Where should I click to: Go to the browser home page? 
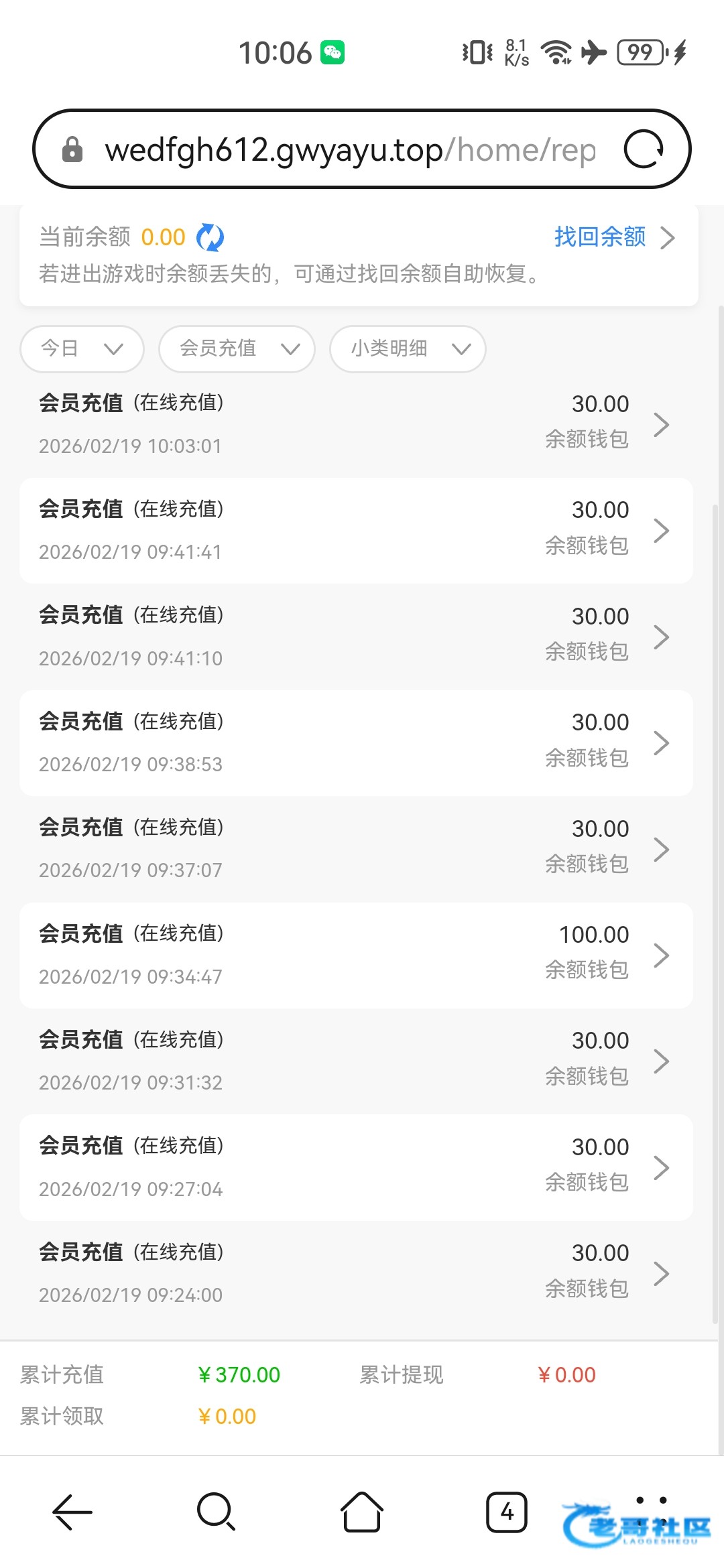(362, 1512)
